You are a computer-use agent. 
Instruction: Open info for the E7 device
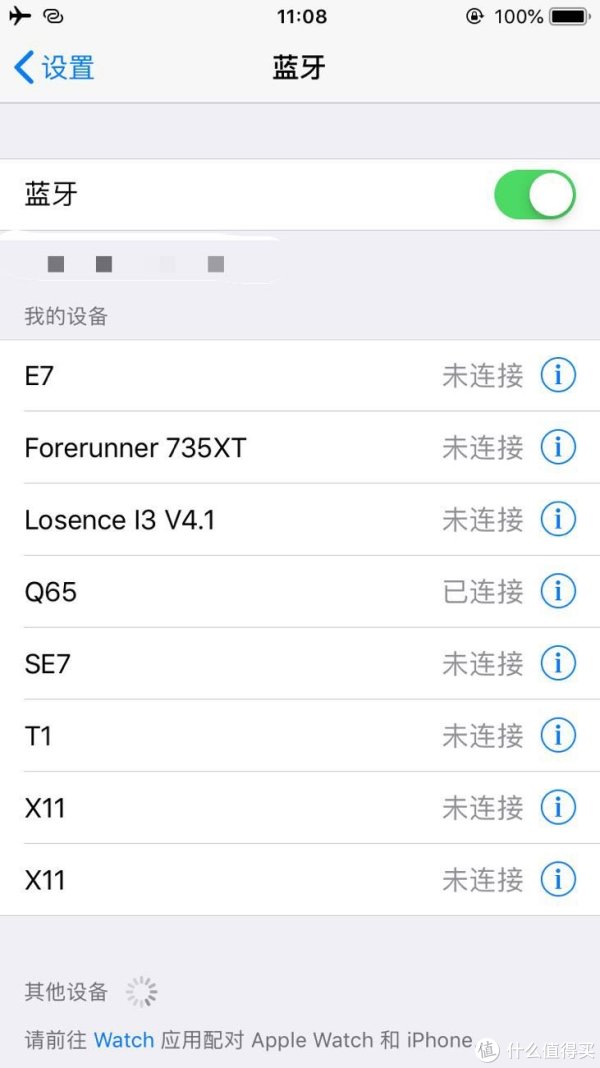[558, 375]
